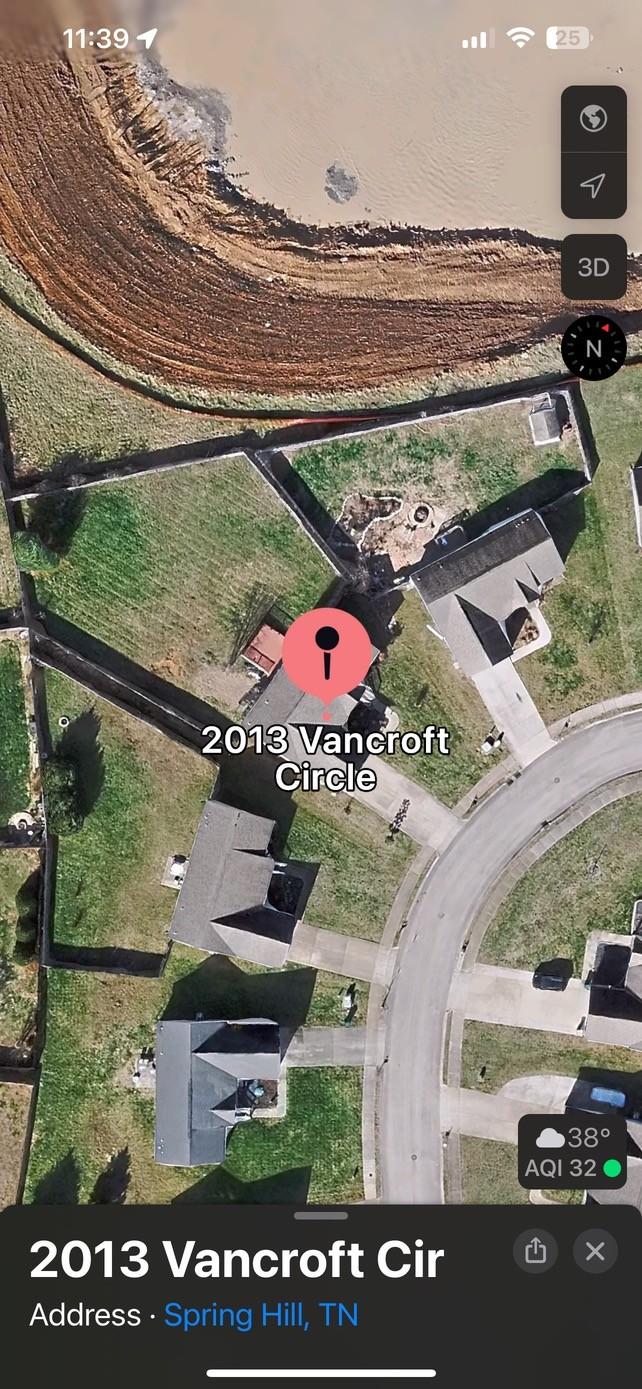Screen dimensions: 642x1389
Task: Center map on current location arrow
Action: tap(593, 185)
